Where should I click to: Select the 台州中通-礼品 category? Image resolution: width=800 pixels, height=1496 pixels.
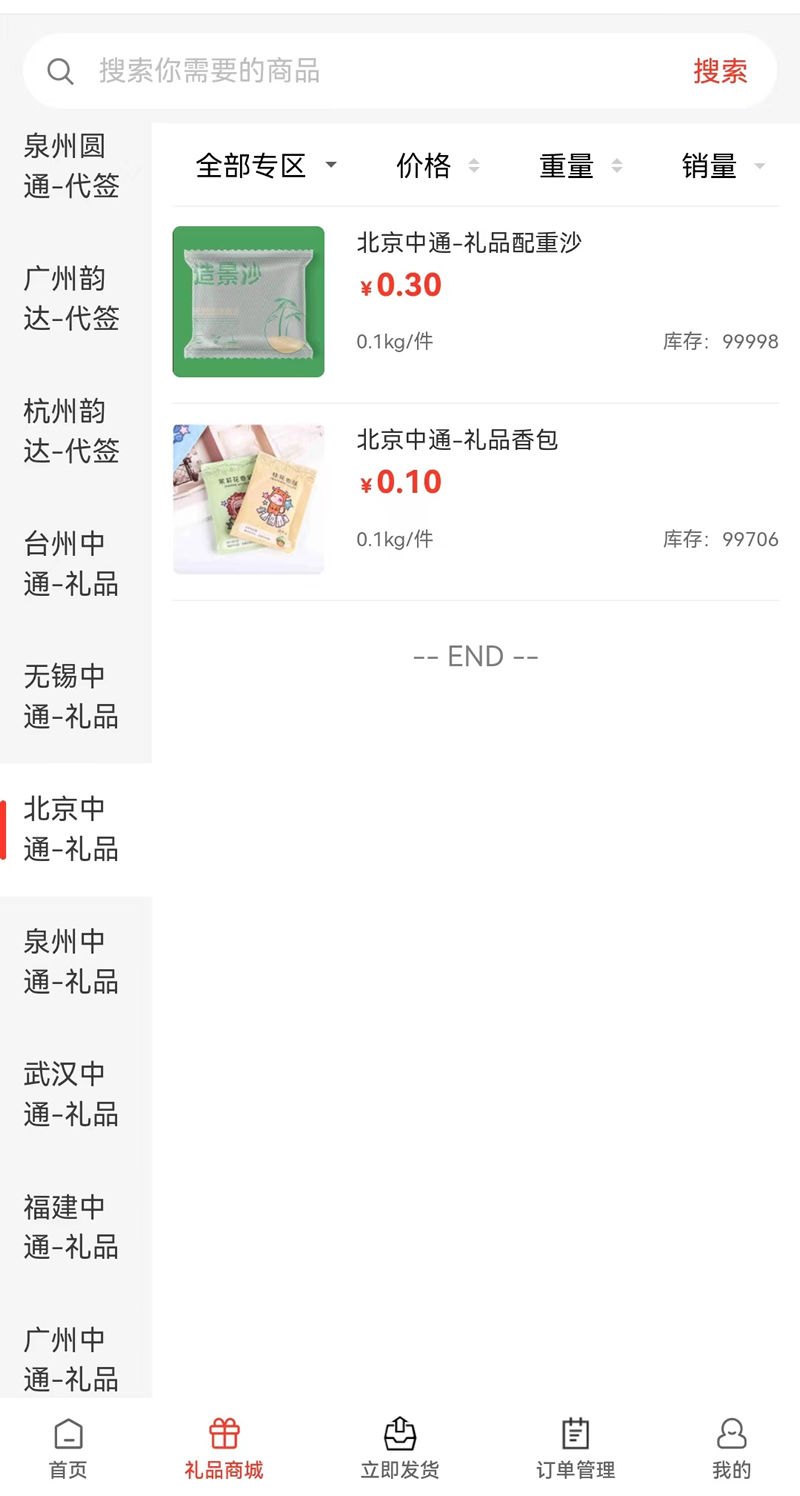tap(72, 563)
